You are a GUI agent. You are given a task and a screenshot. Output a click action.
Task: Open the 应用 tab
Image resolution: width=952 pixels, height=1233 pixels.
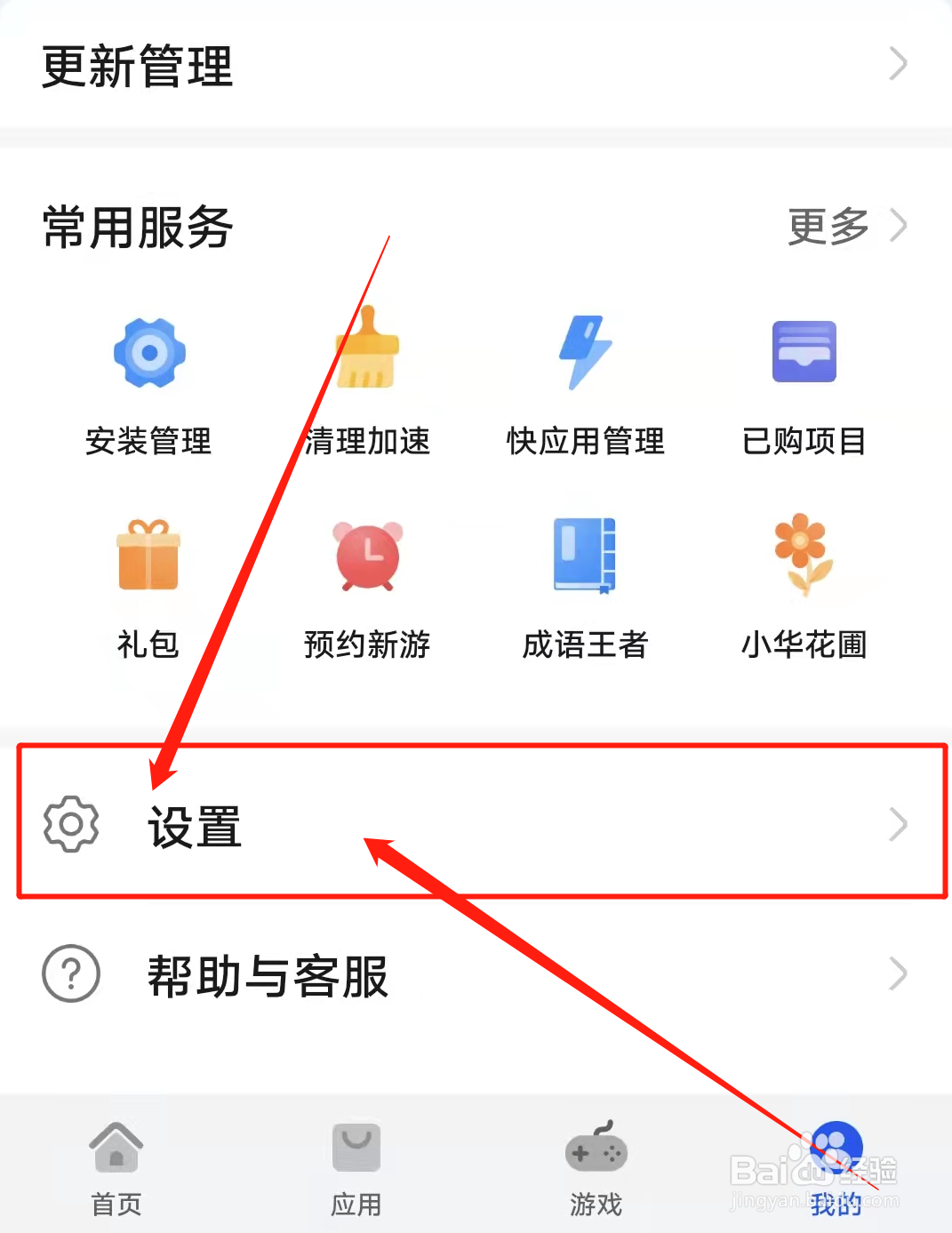tap(356, 1165)
